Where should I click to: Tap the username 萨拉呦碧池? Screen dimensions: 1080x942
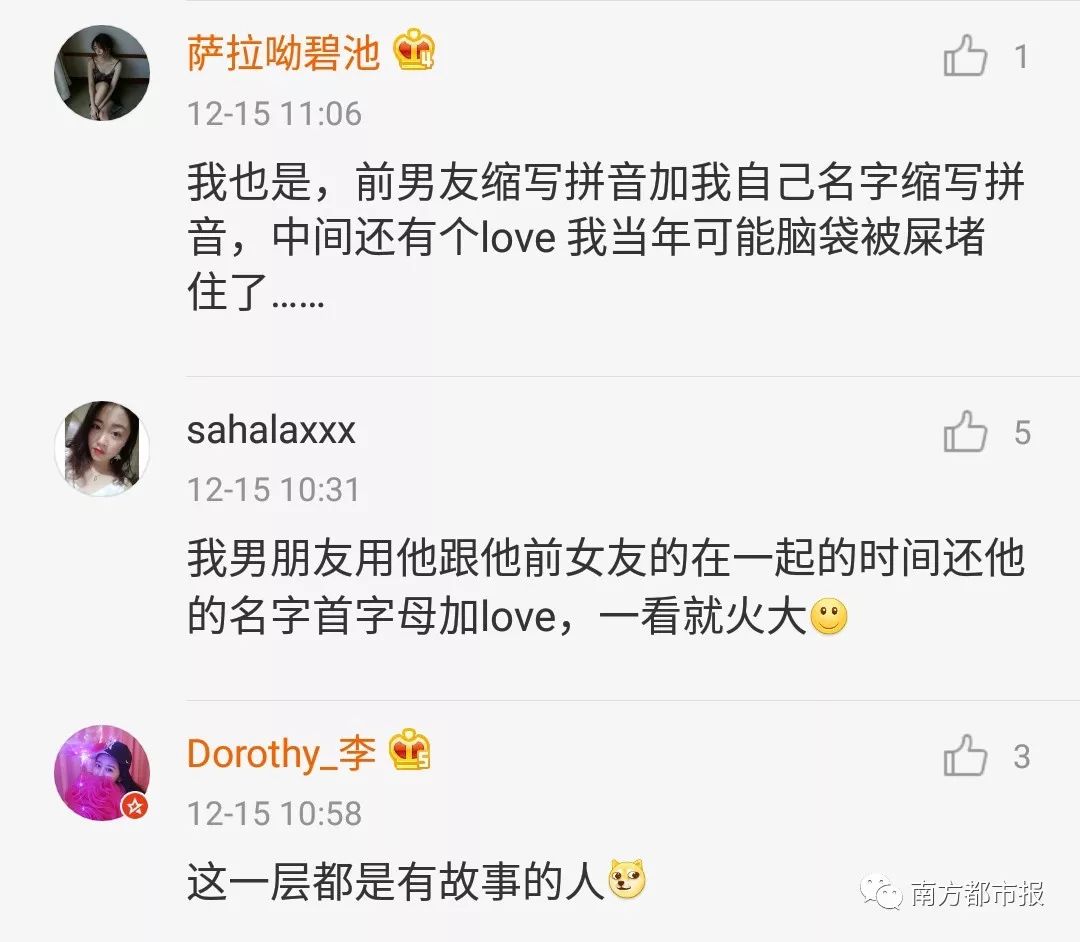[x=284, y=52]
